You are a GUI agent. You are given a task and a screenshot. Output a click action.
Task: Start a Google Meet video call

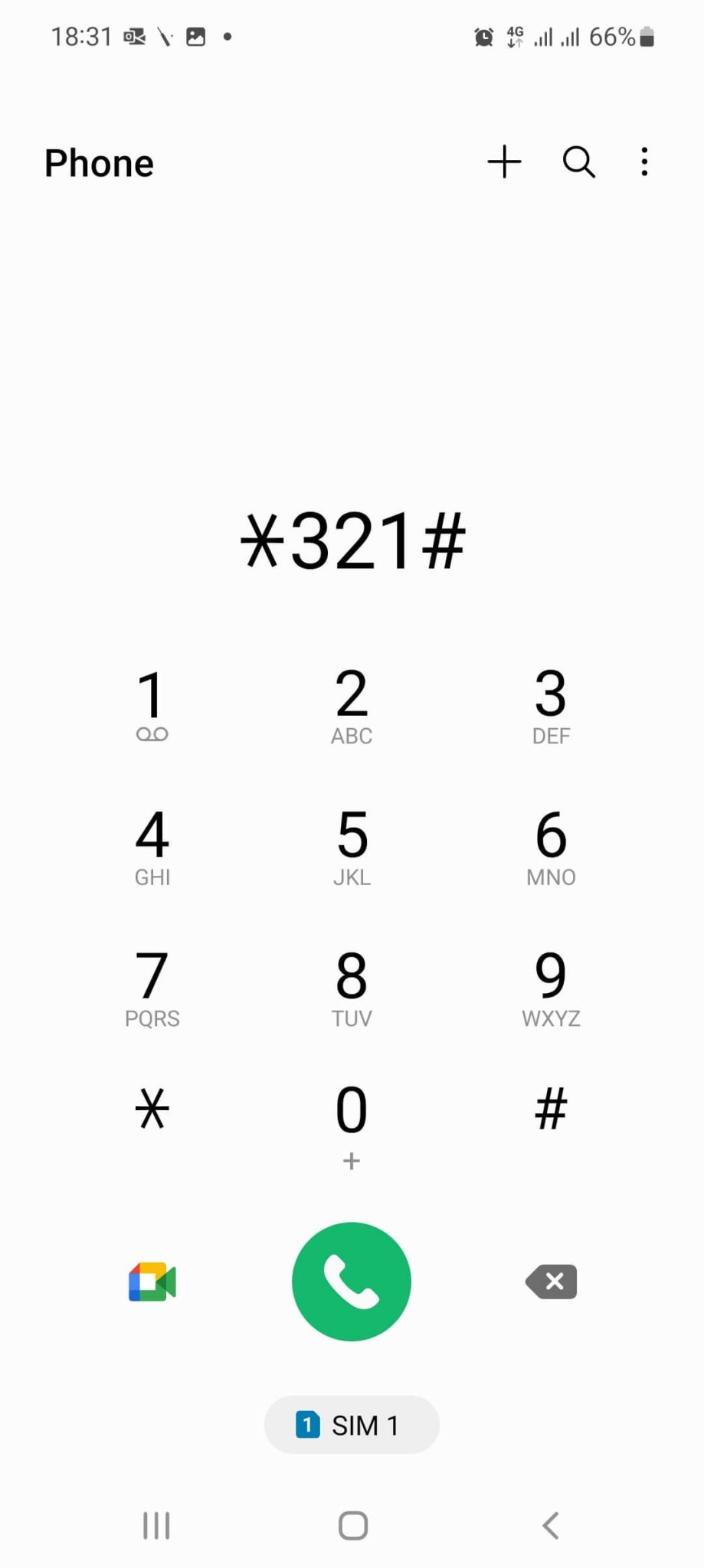pos(152,1282)
